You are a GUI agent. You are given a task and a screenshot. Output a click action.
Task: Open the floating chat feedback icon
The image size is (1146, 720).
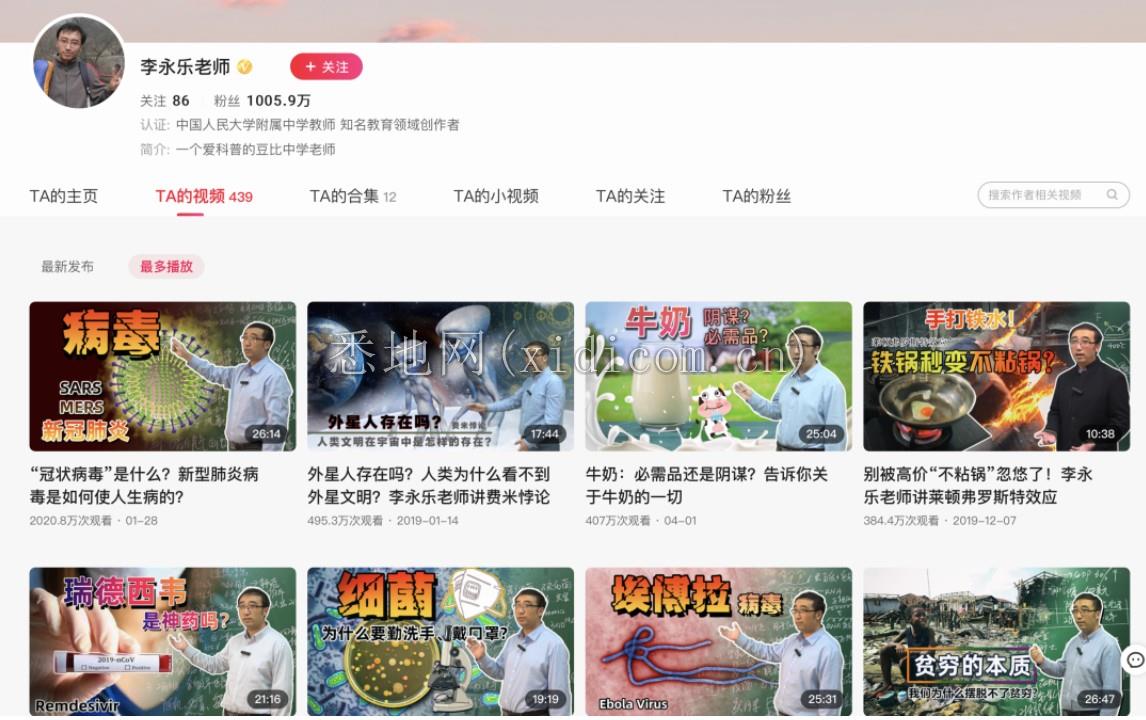click(x=1134, y=659)
